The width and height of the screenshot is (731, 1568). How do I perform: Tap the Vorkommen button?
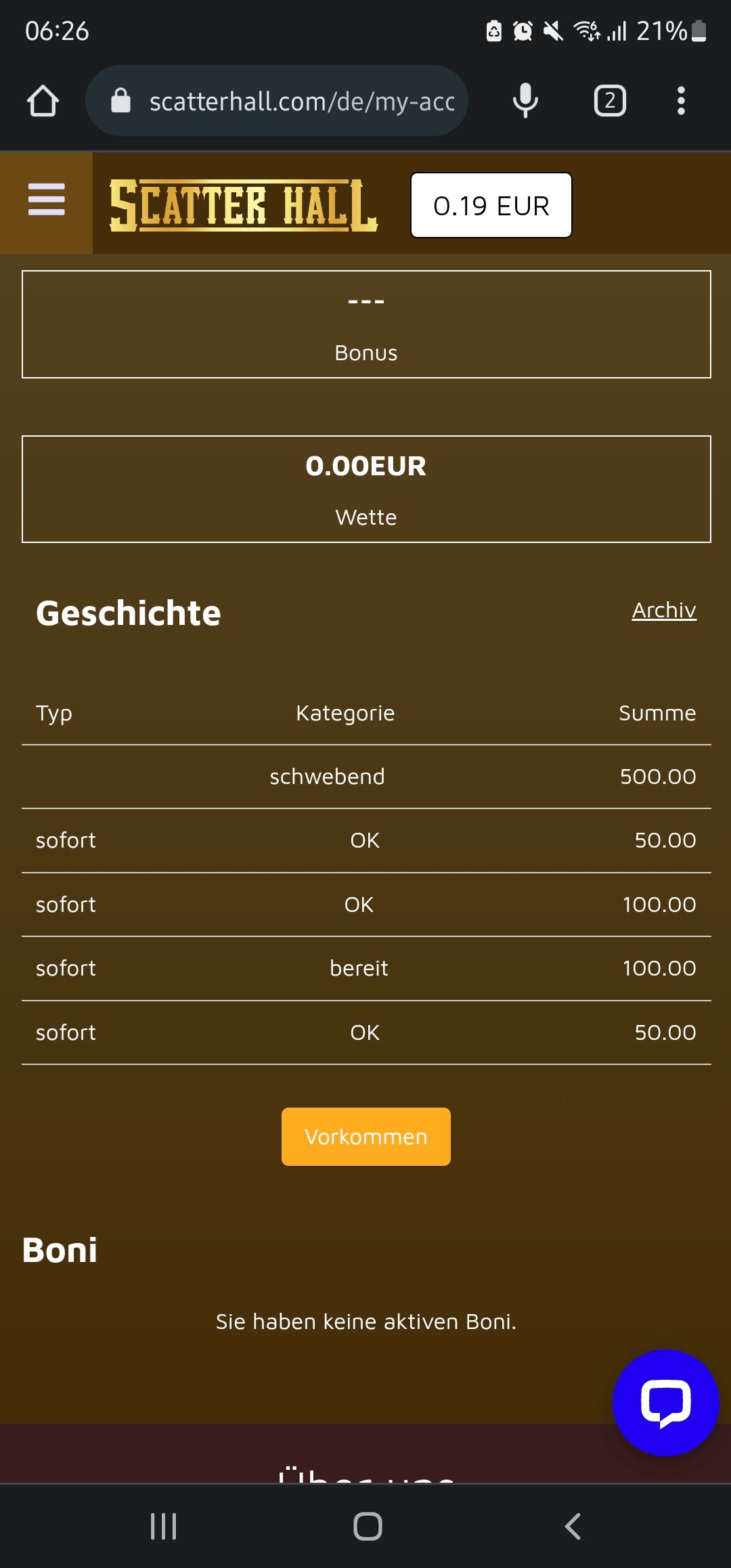[365, 1137]
